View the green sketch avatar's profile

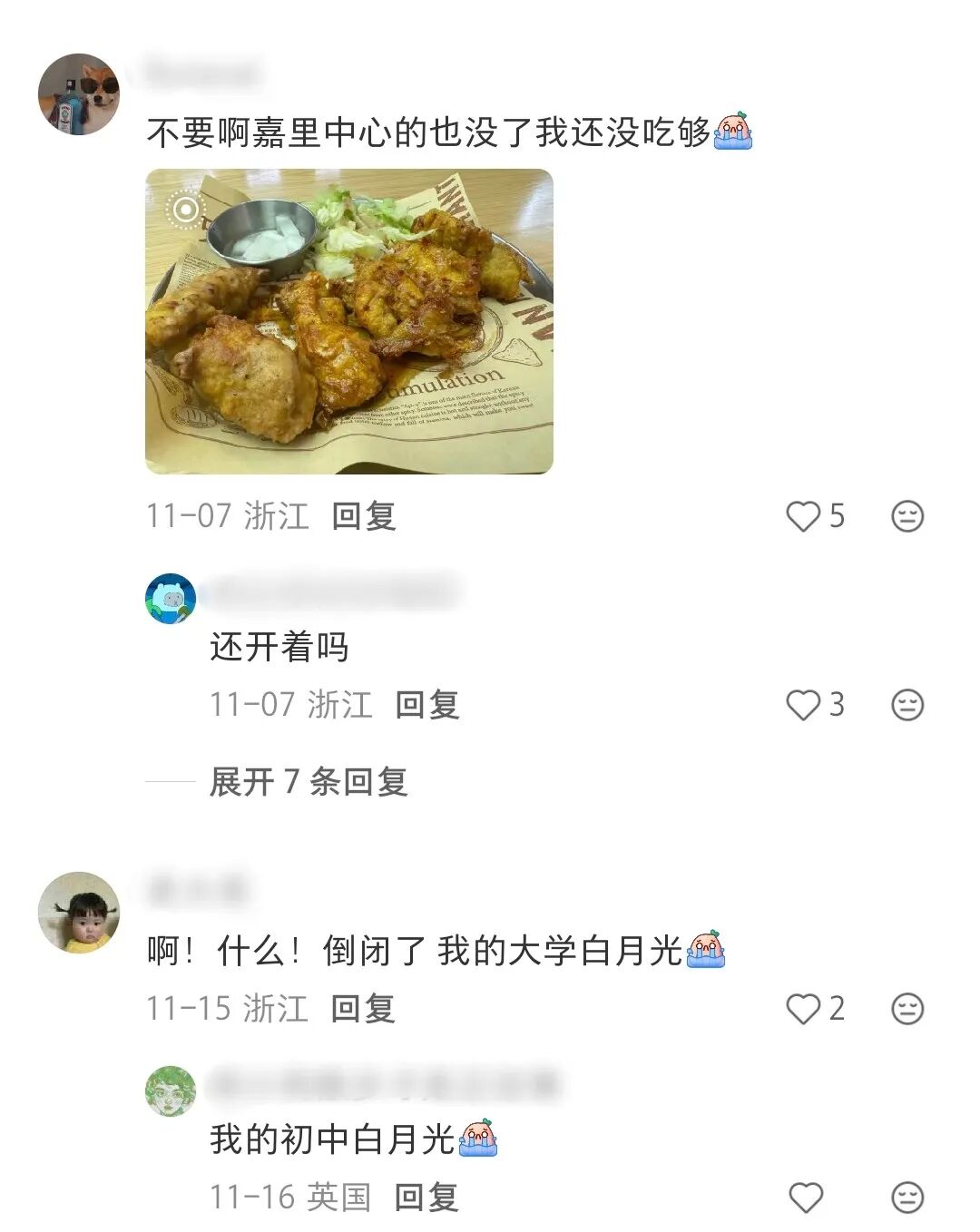(x=171, y=1091)
